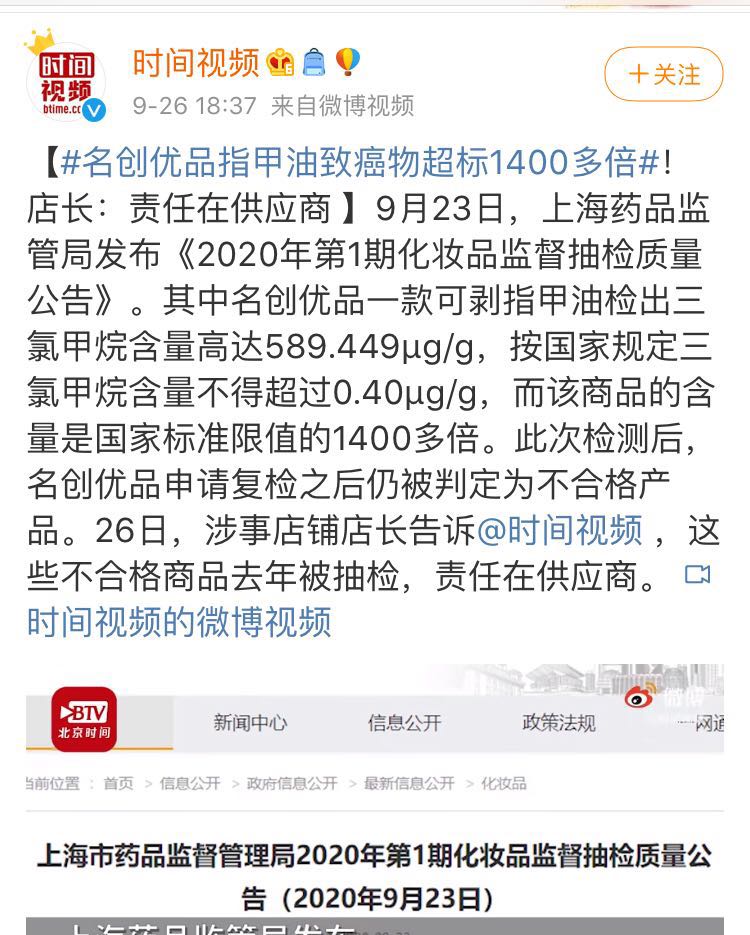This screenshot has width=750, height=935.
Task: Open hashtag 名创优品指甲油致癌物超标1400多倍
Action: click(360, 159)
